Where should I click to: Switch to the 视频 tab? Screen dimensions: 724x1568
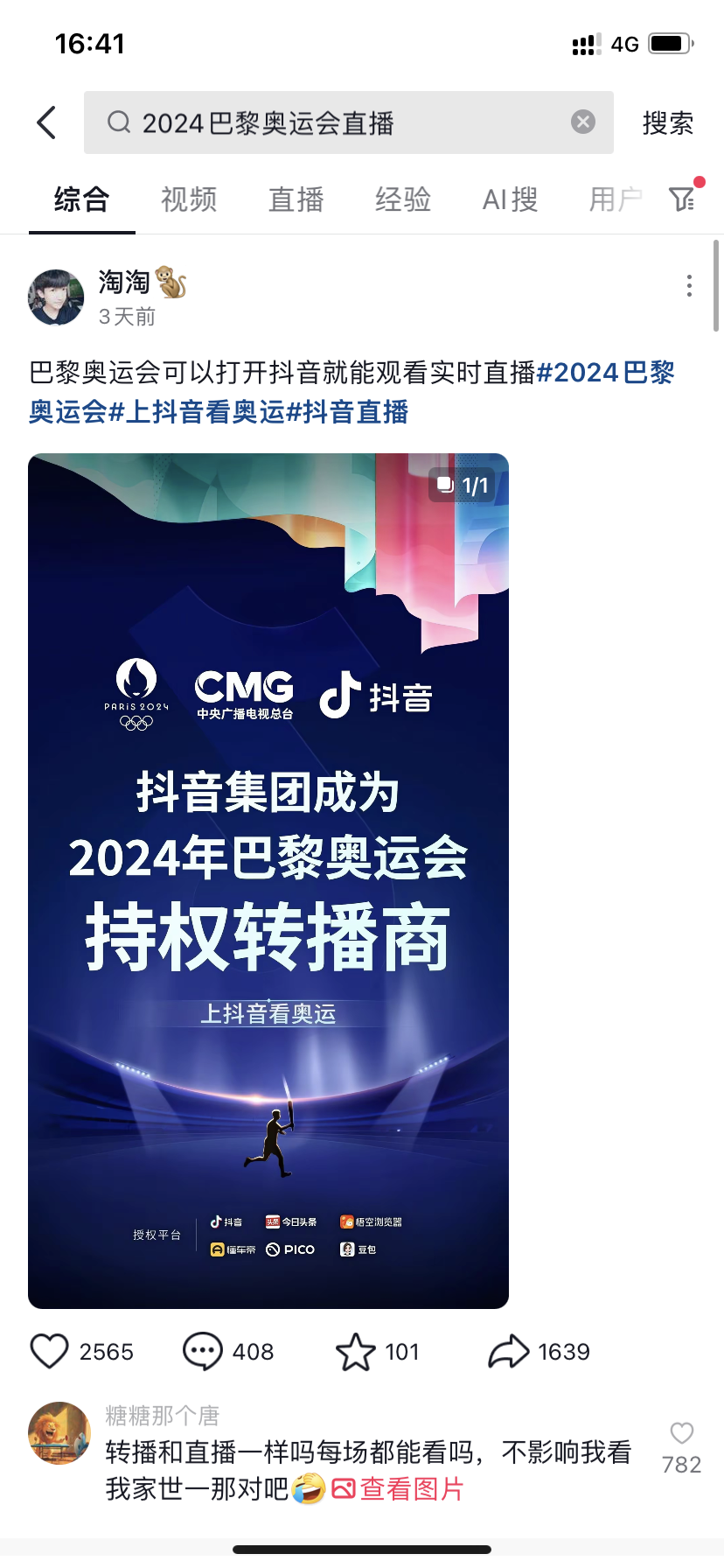click(x=189, y=199)
